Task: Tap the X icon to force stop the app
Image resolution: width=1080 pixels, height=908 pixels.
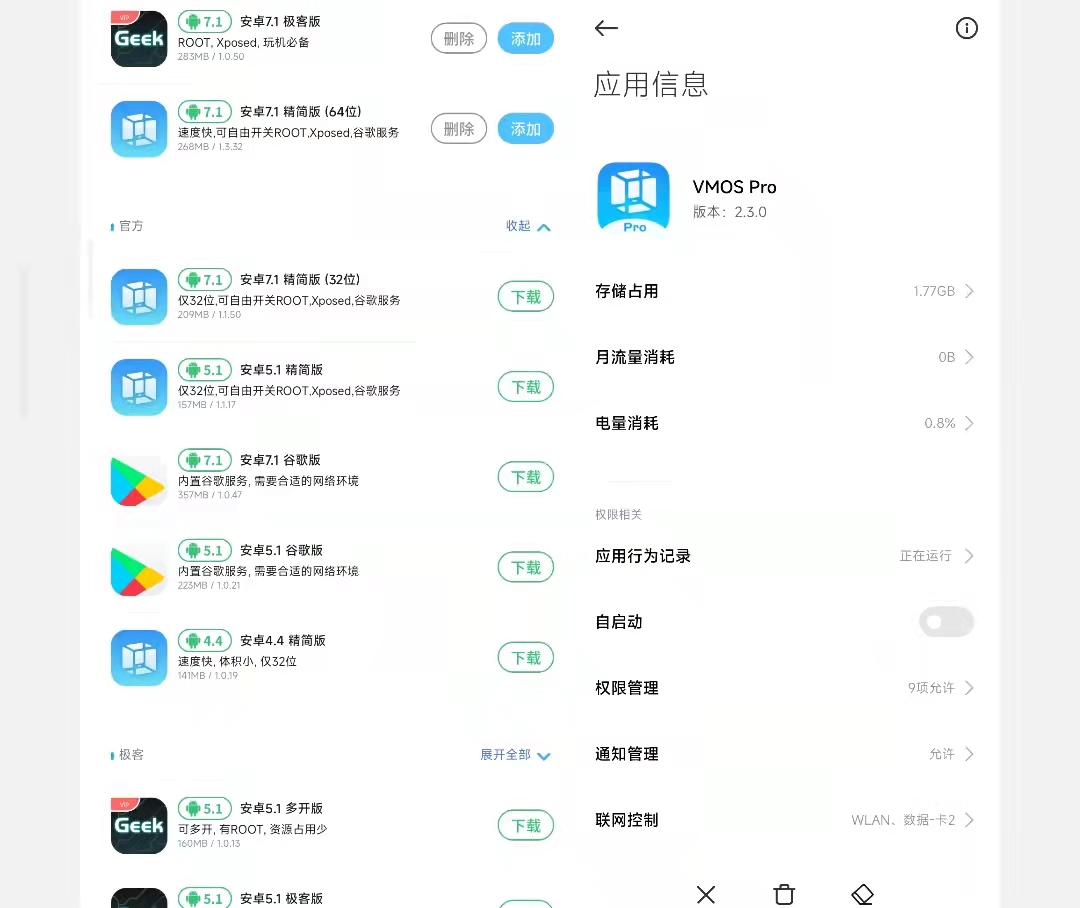Action: point(706,894)
